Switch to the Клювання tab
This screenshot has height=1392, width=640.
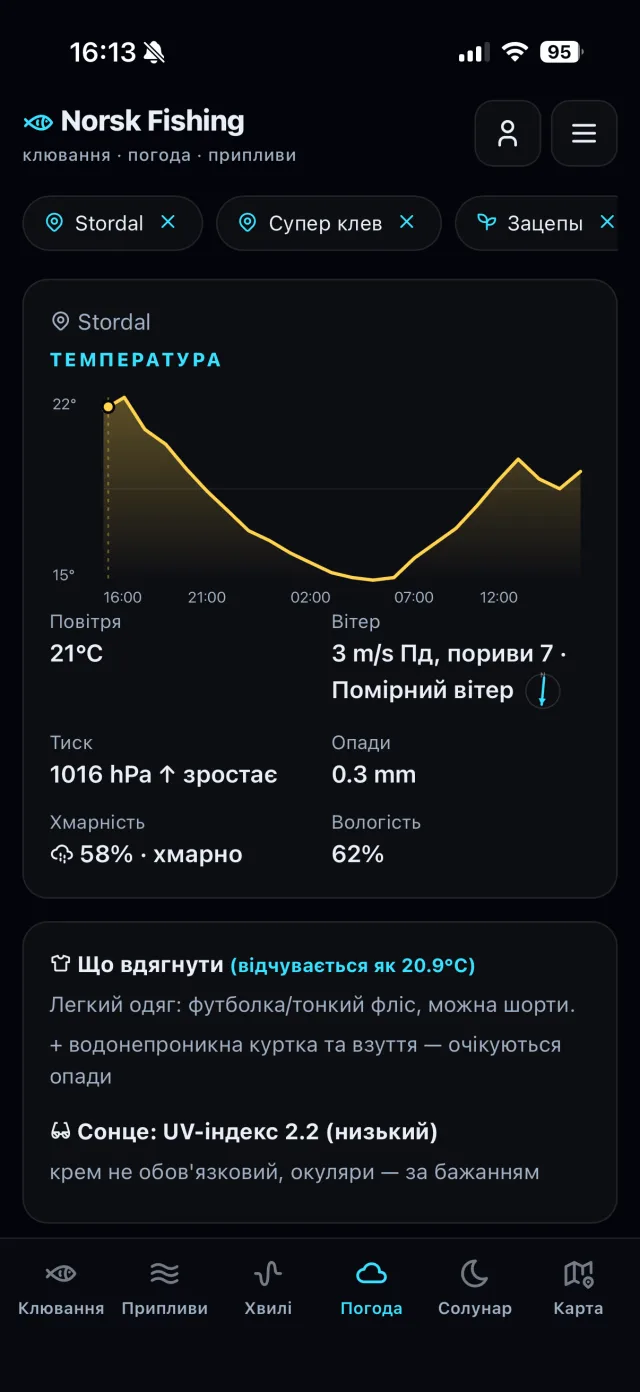coord(61,1289)
